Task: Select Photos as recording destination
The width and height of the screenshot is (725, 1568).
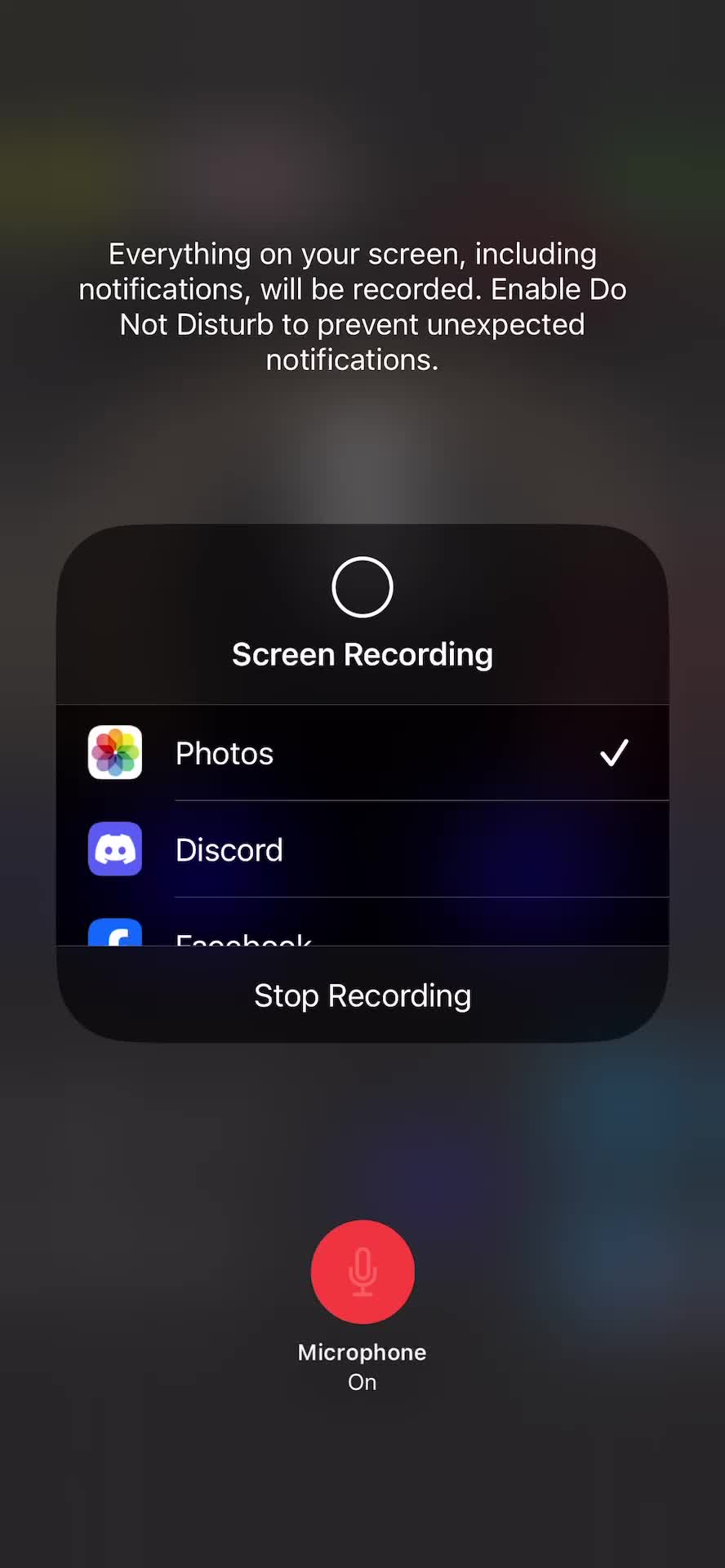Action: (362, 753)
